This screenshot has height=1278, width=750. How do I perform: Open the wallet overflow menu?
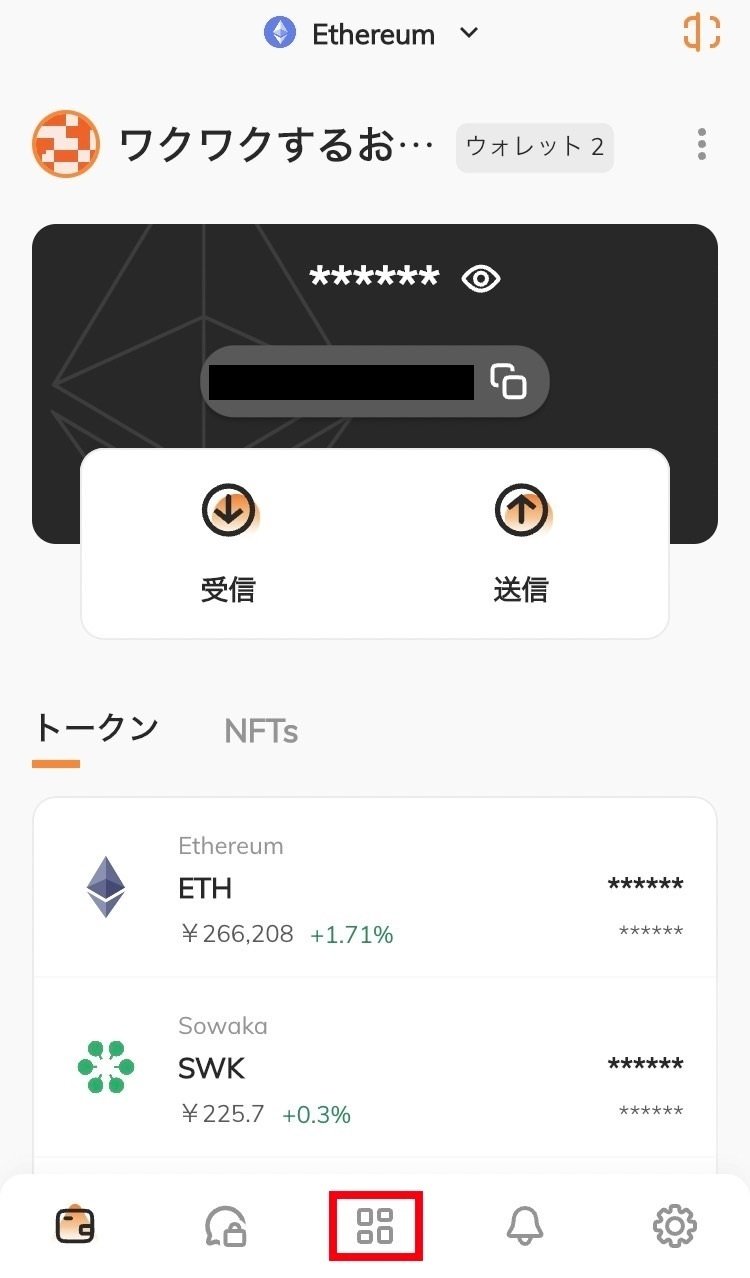click(702, 145)
